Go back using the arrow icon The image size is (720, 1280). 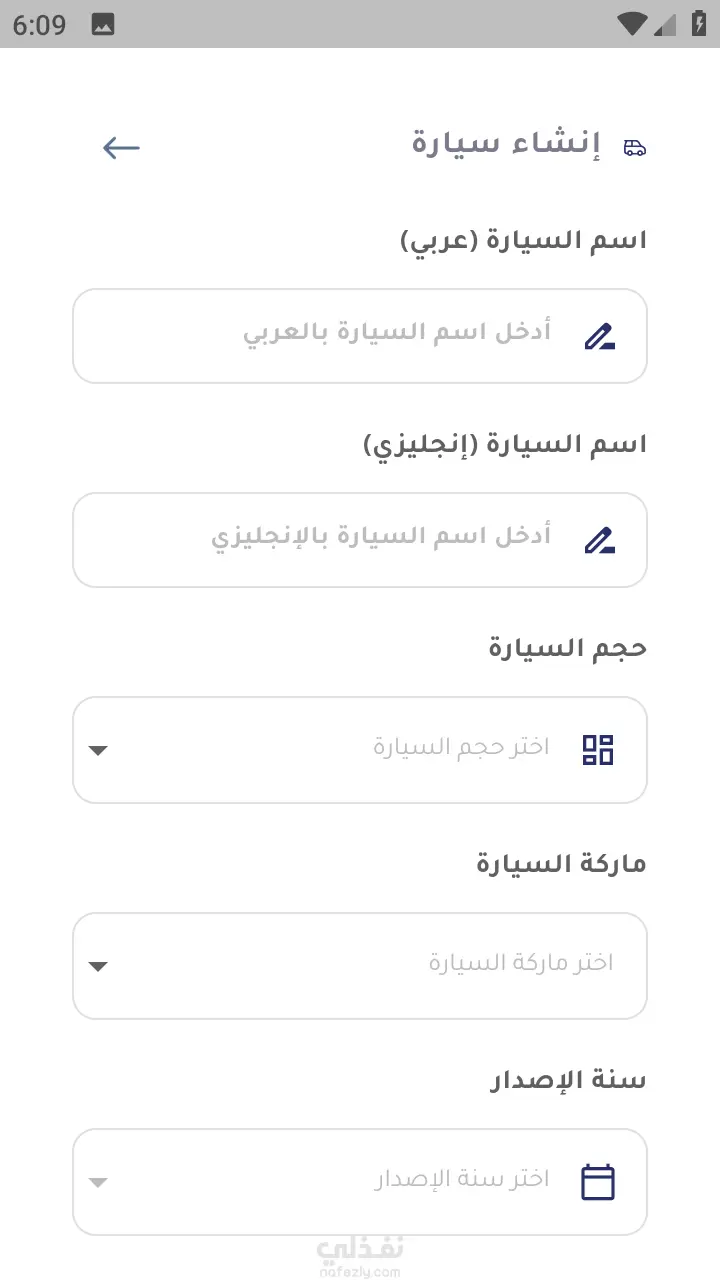click(x=121, y=148)
